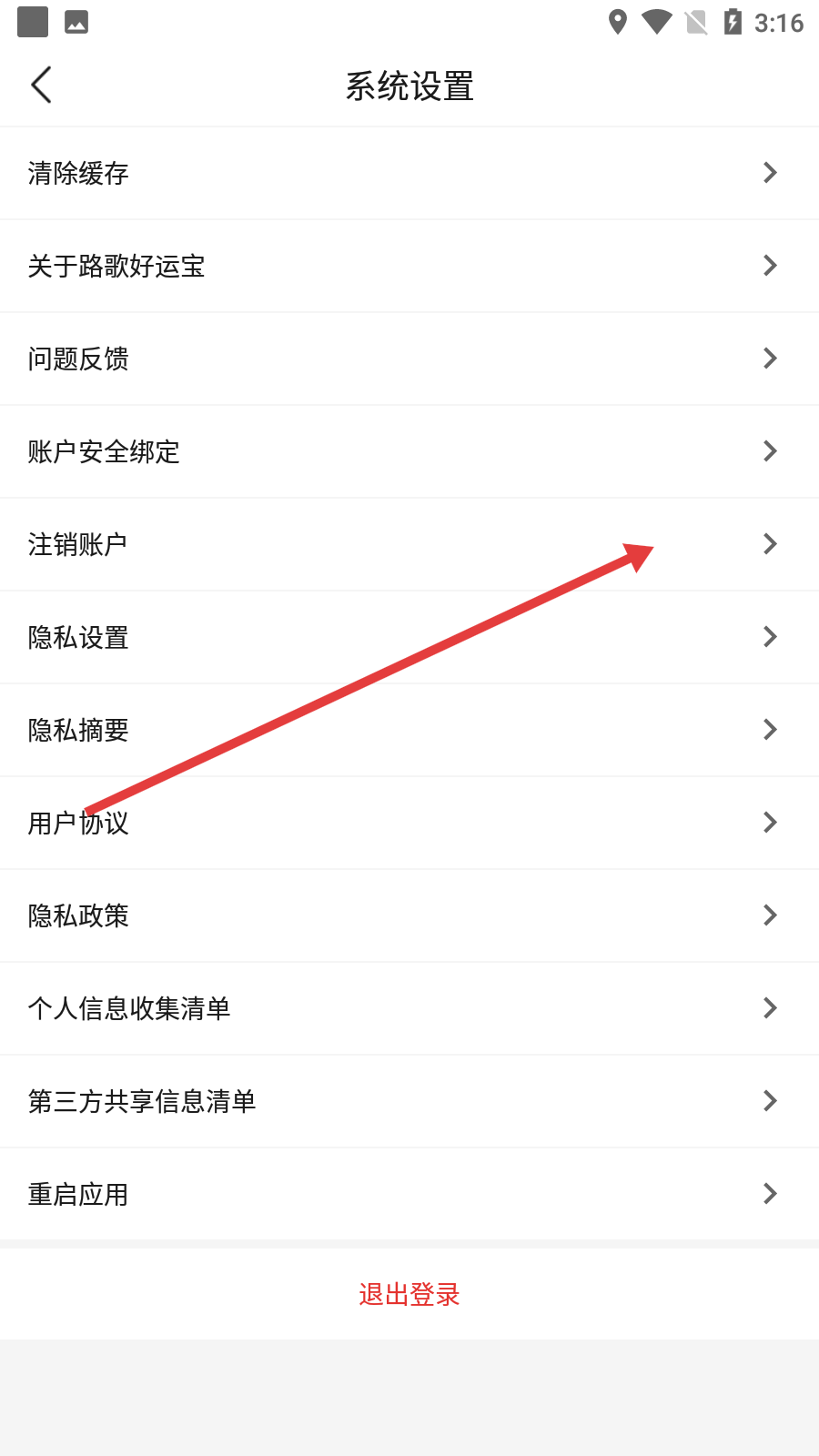Read 隐私政策 privacy policy
819x1456 pixels.
point(409,915)
